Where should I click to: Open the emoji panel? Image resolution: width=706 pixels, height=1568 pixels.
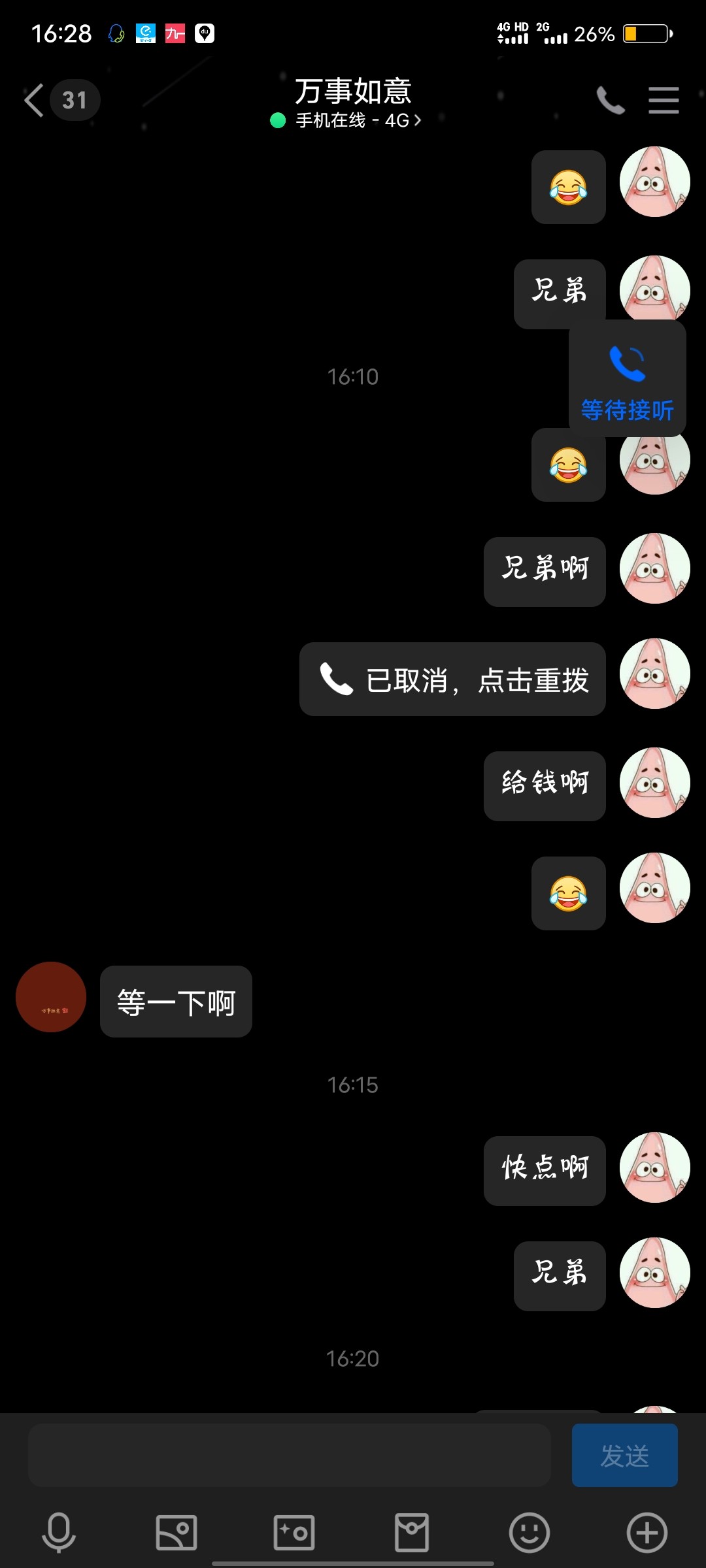pyautogui.click(x=529, y=1532)
